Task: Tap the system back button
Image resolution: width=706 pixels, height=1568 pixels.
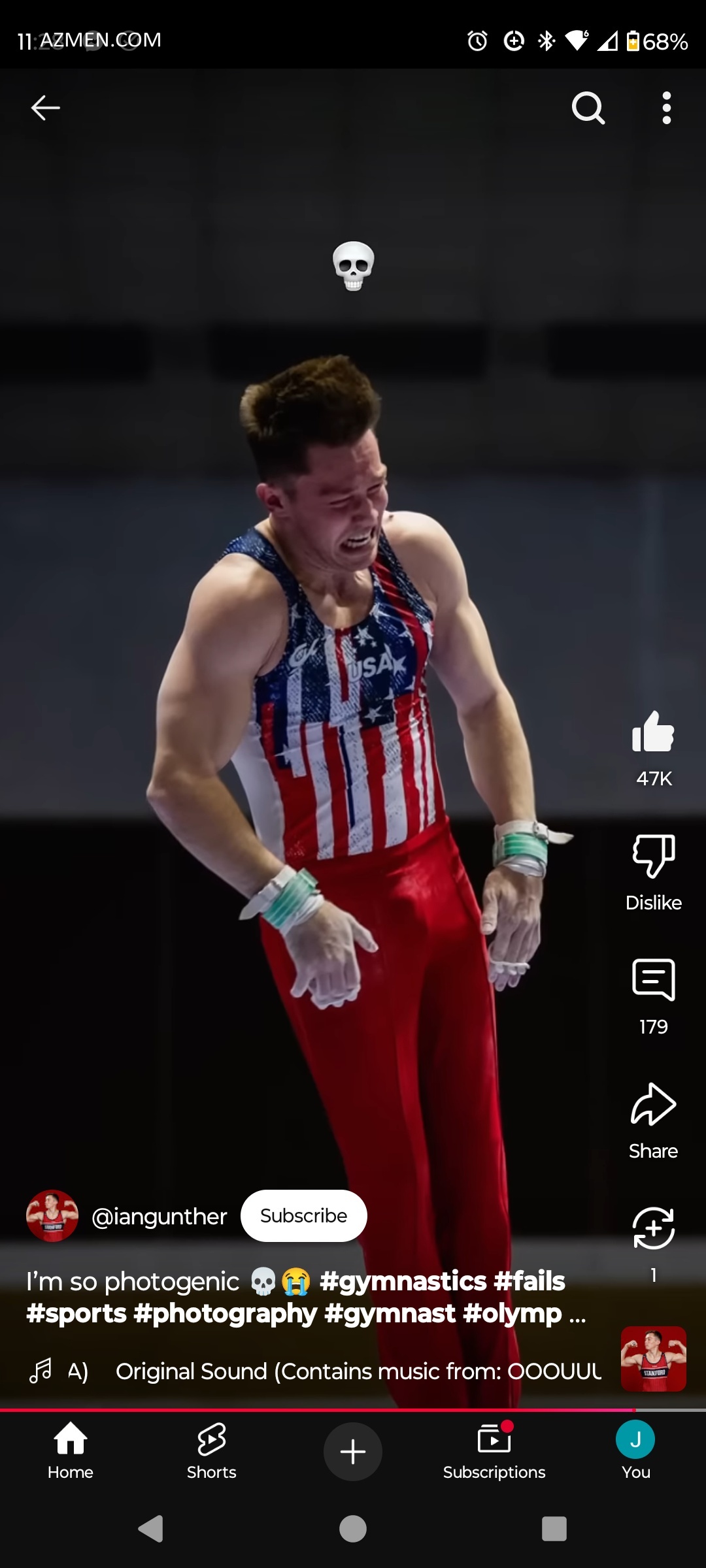Action: [x=151, y=1529]
